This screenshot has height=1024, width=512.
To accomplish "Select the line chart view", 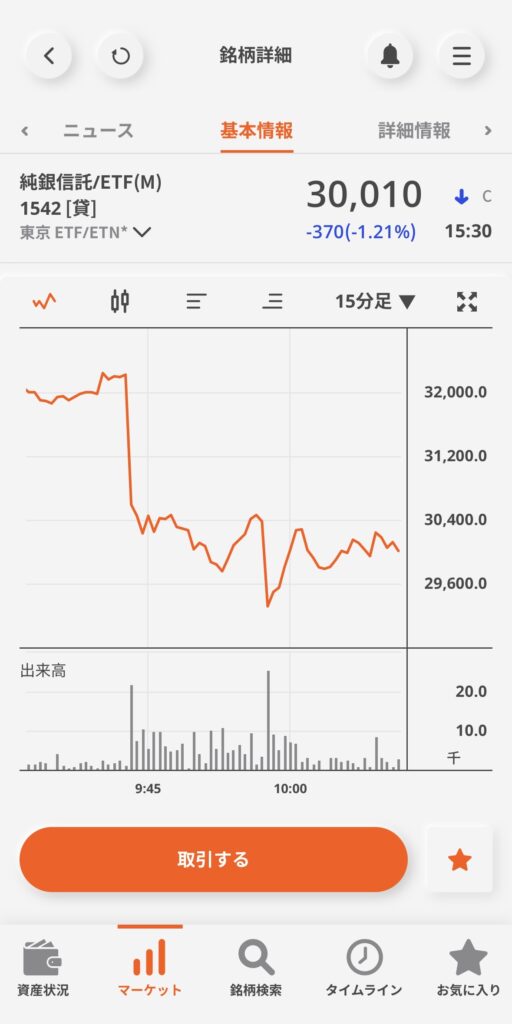I will (x=44, y=302).
